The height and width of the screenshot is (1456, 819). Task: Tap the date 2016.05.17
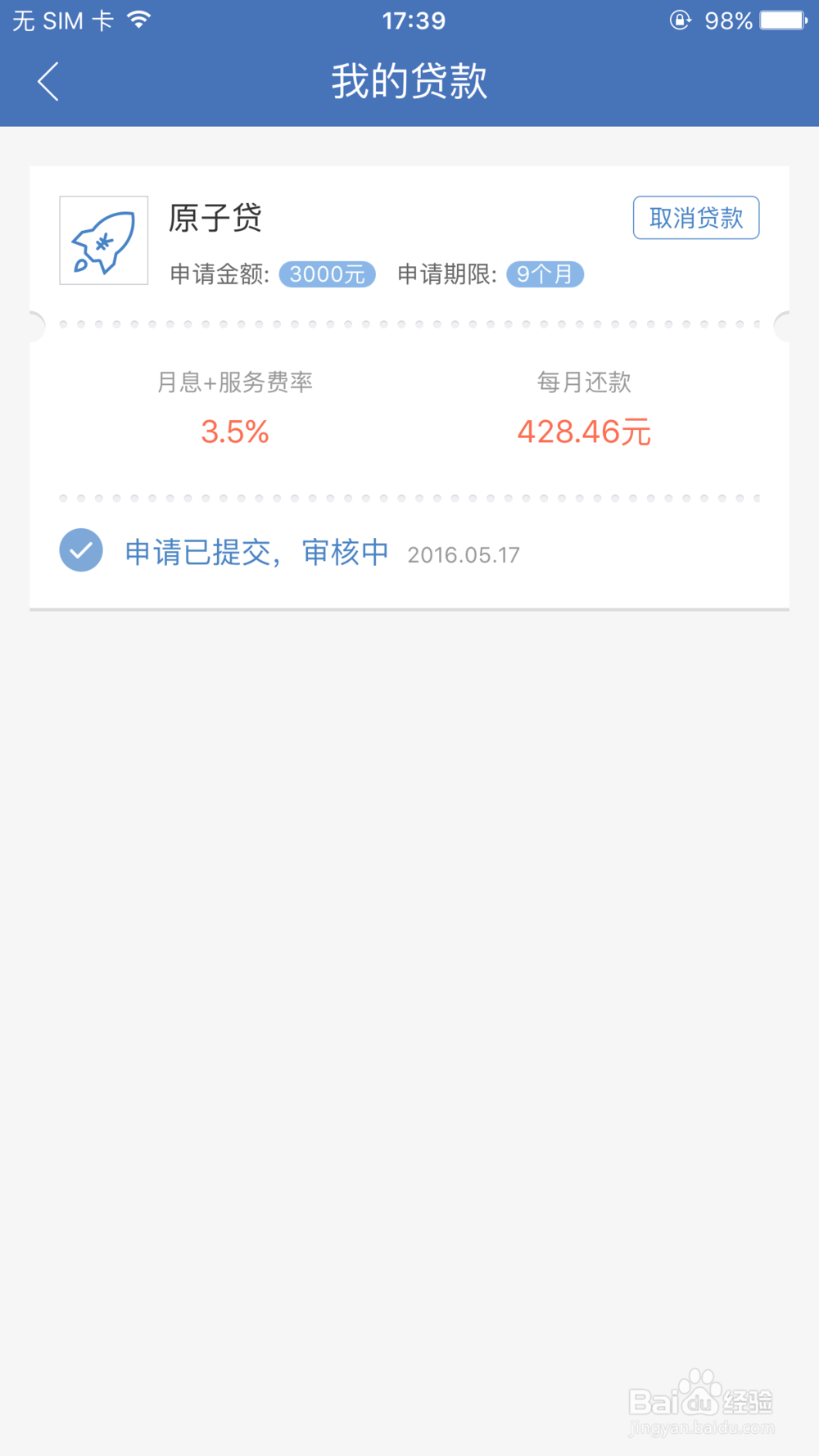click(464, 554)
